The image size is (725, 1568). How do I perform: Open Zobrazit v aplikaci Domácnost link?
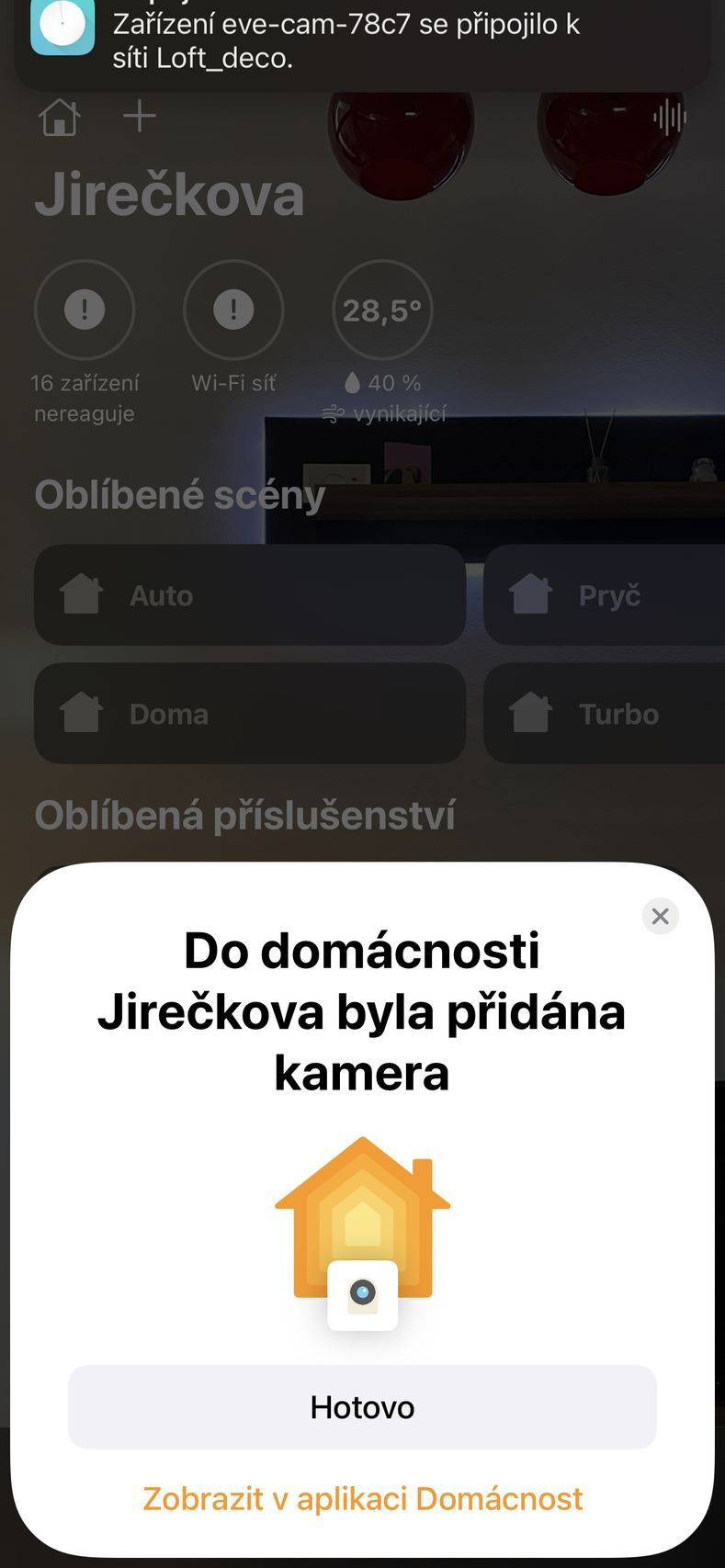[362, 1498]
